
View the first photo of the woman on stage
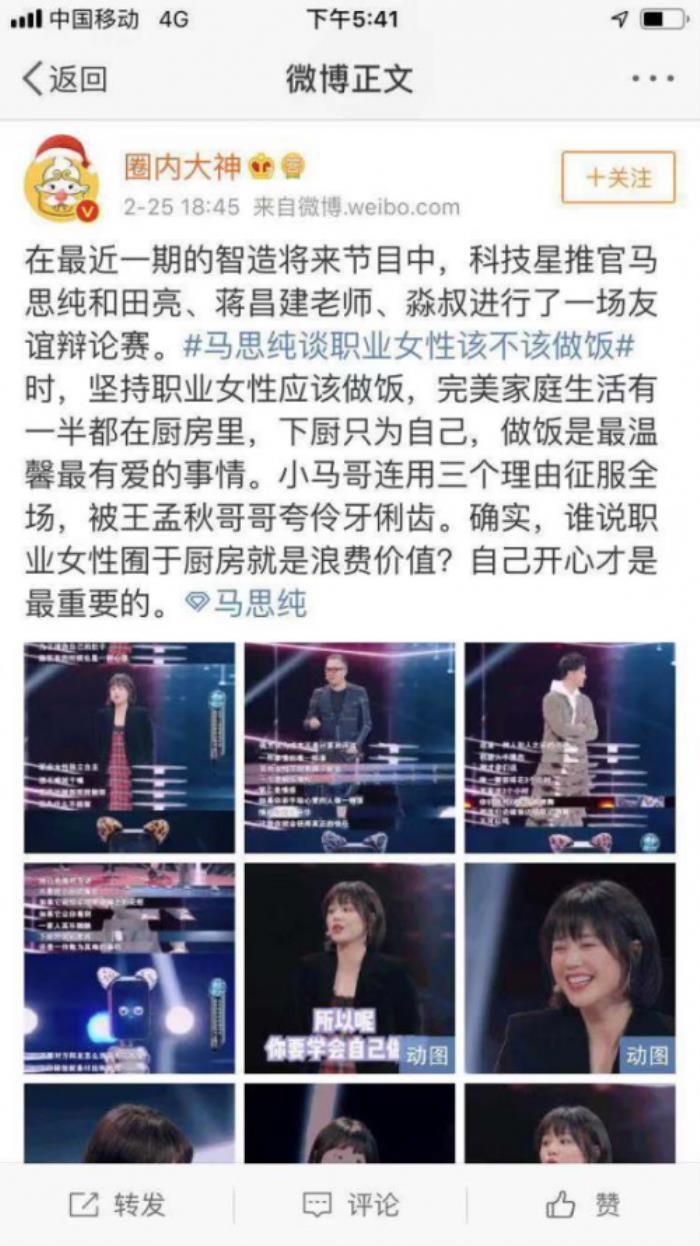[x=129, y=747]
